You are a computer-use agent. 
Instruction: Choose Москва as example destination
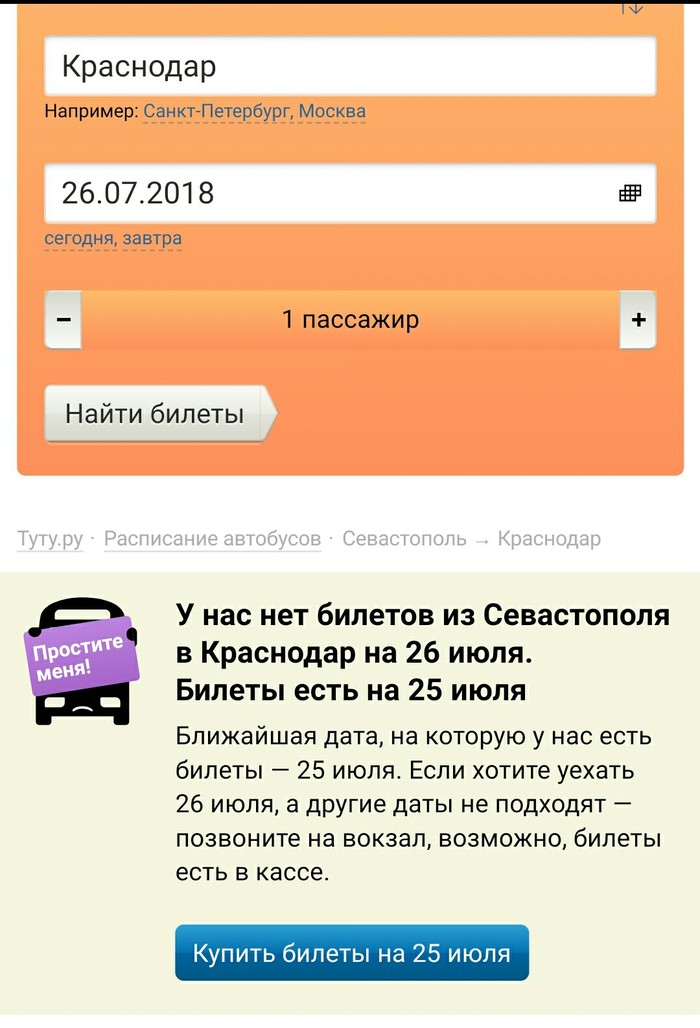click(x=333, y=111)
